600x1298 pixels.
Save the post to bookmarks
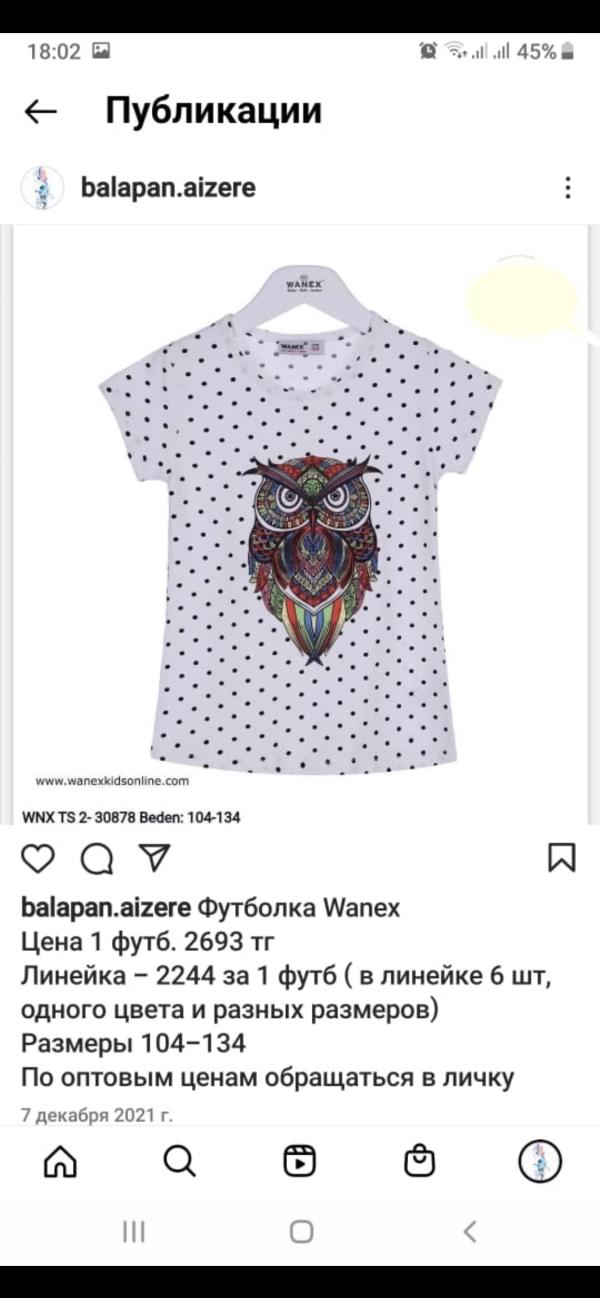(x=561, y=859)
